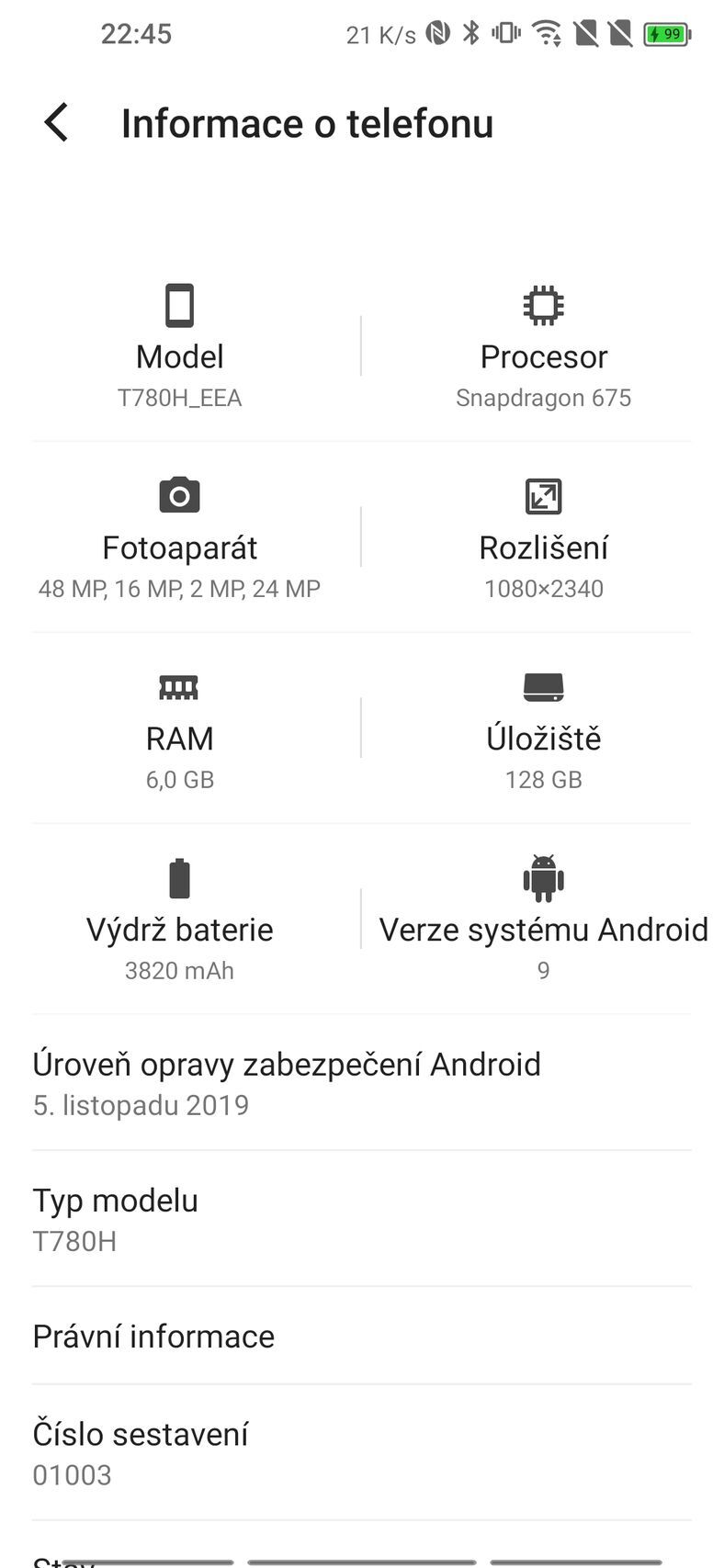Tap the Model phone icon
This screenshot has height=1568, width=724.
tap(179, 305)
